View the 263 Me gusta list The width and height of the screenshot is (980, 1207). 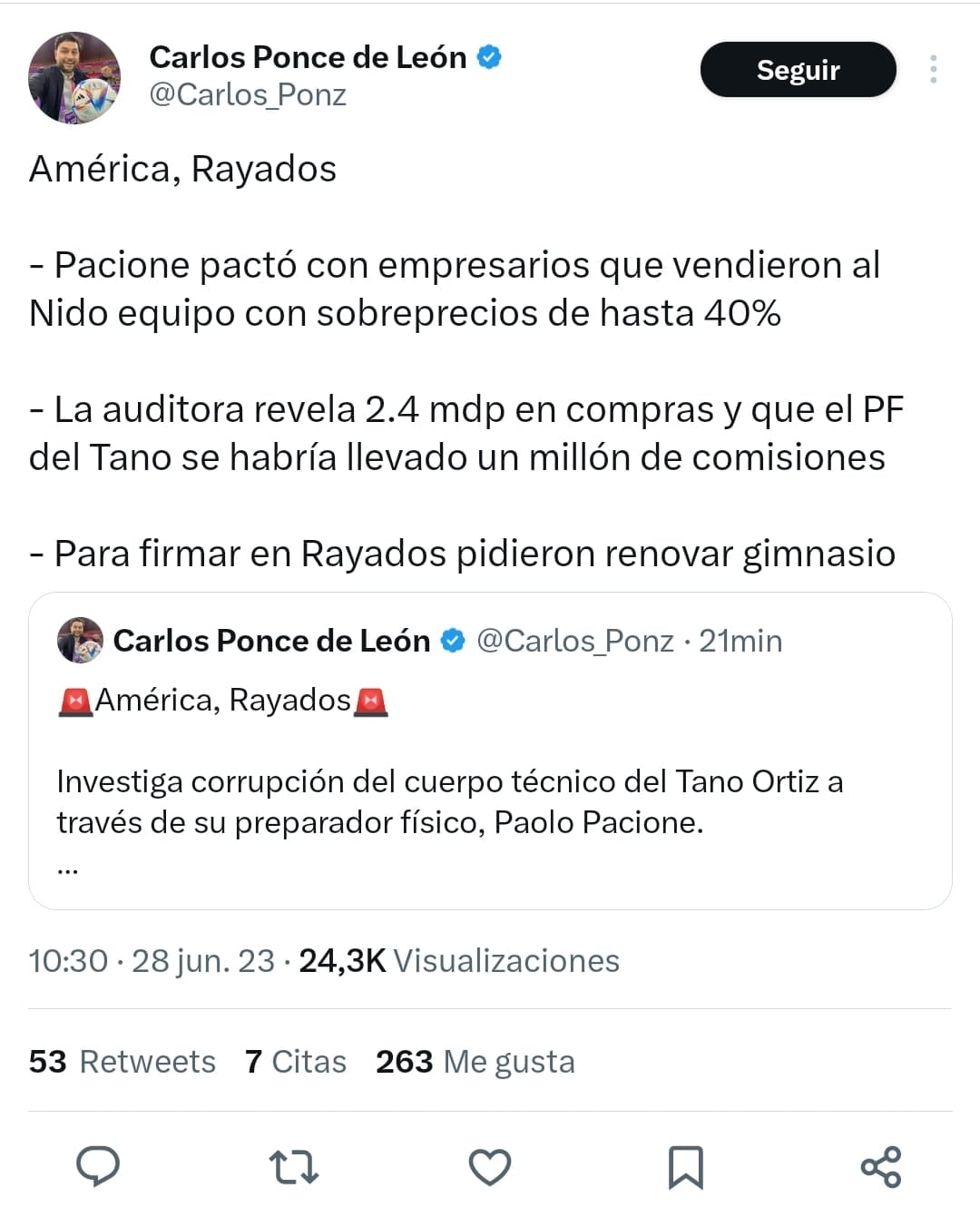475,1061
